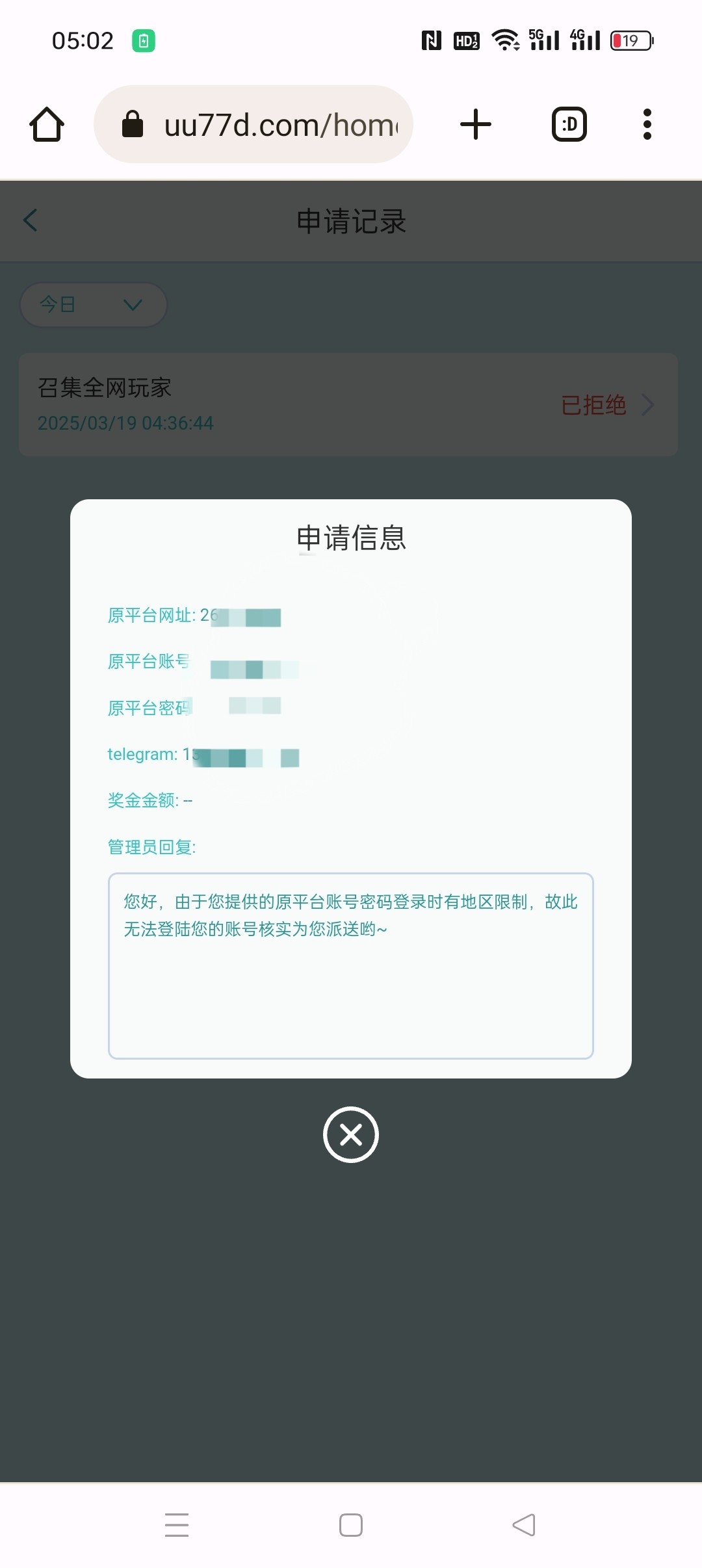Open the system recent apps menu
The height and width of the screenshot is (1568, 702).
point(177,1524)
